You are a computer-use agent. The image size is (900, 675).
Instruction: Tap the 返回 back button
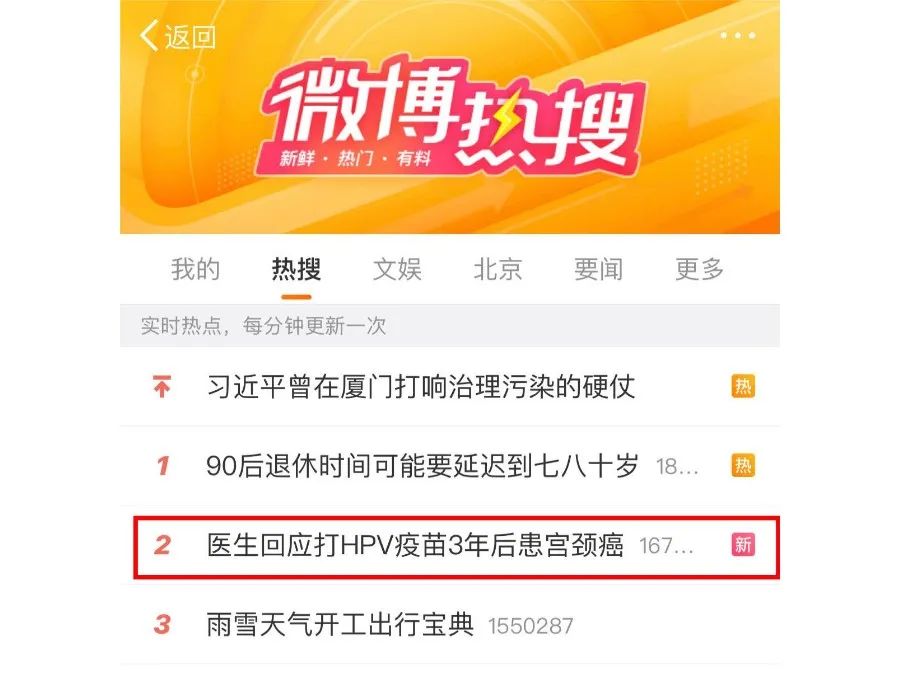178,37
